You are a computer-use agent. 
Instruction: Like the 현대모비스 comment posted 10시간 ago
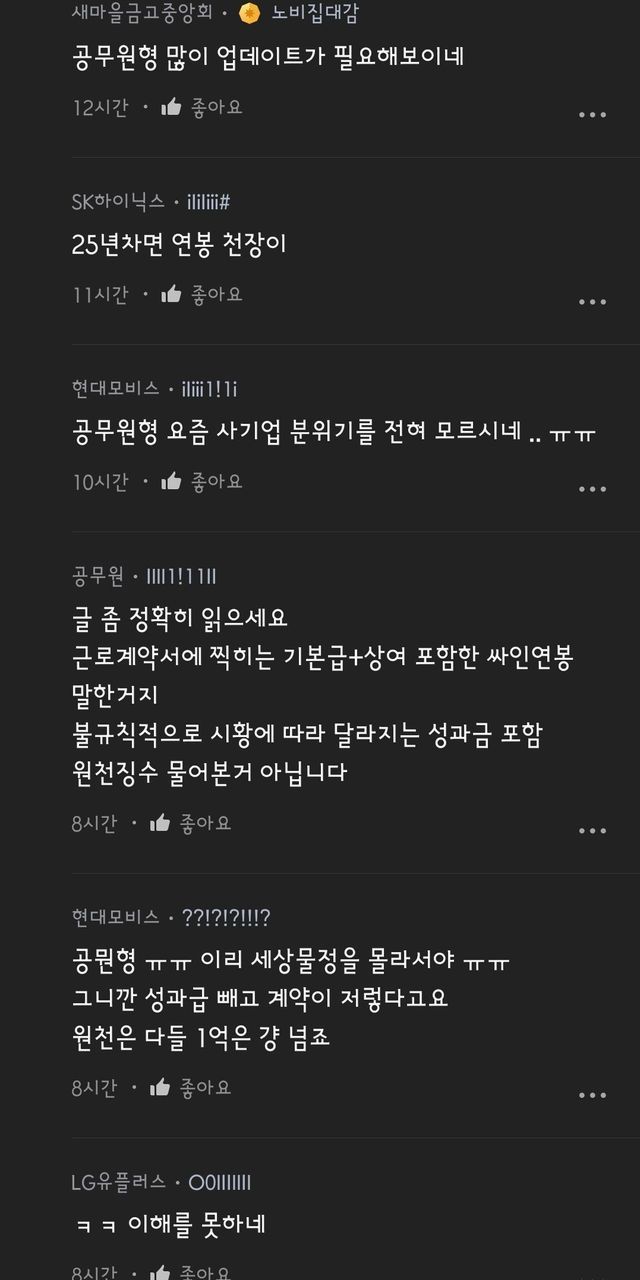(x=201, y=481)
